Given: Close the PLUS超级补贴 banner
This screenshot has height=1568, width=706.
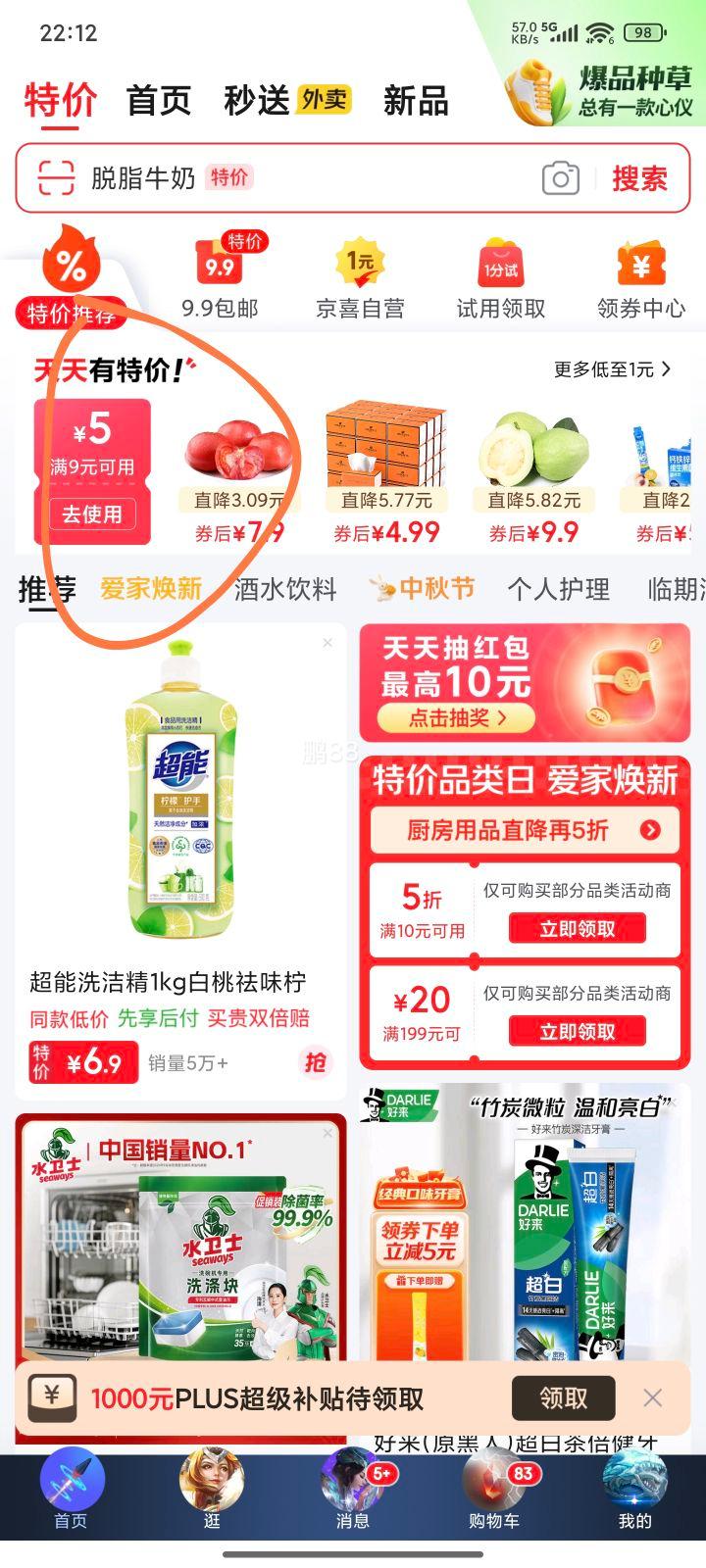Looking at the screenshot, I should [x=653, y=1397].
